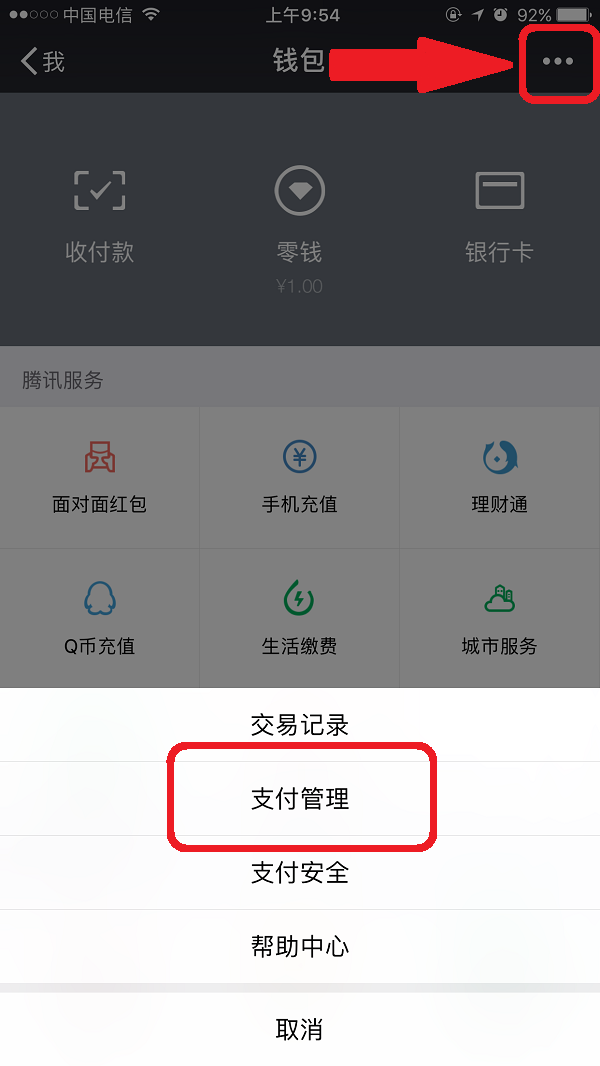Screen dimensions: 600x1066
Task: Open 零钱 balance
Action: tap(300, 229)
